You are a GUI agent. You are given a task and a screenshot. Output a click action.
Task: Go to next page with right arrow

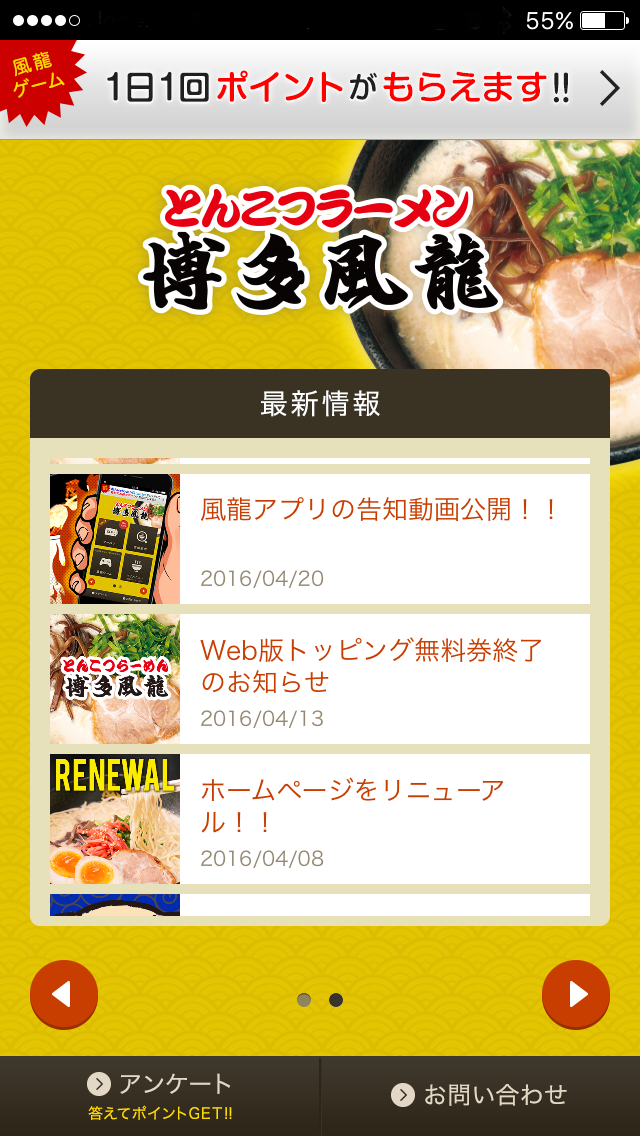click(576, 994)
